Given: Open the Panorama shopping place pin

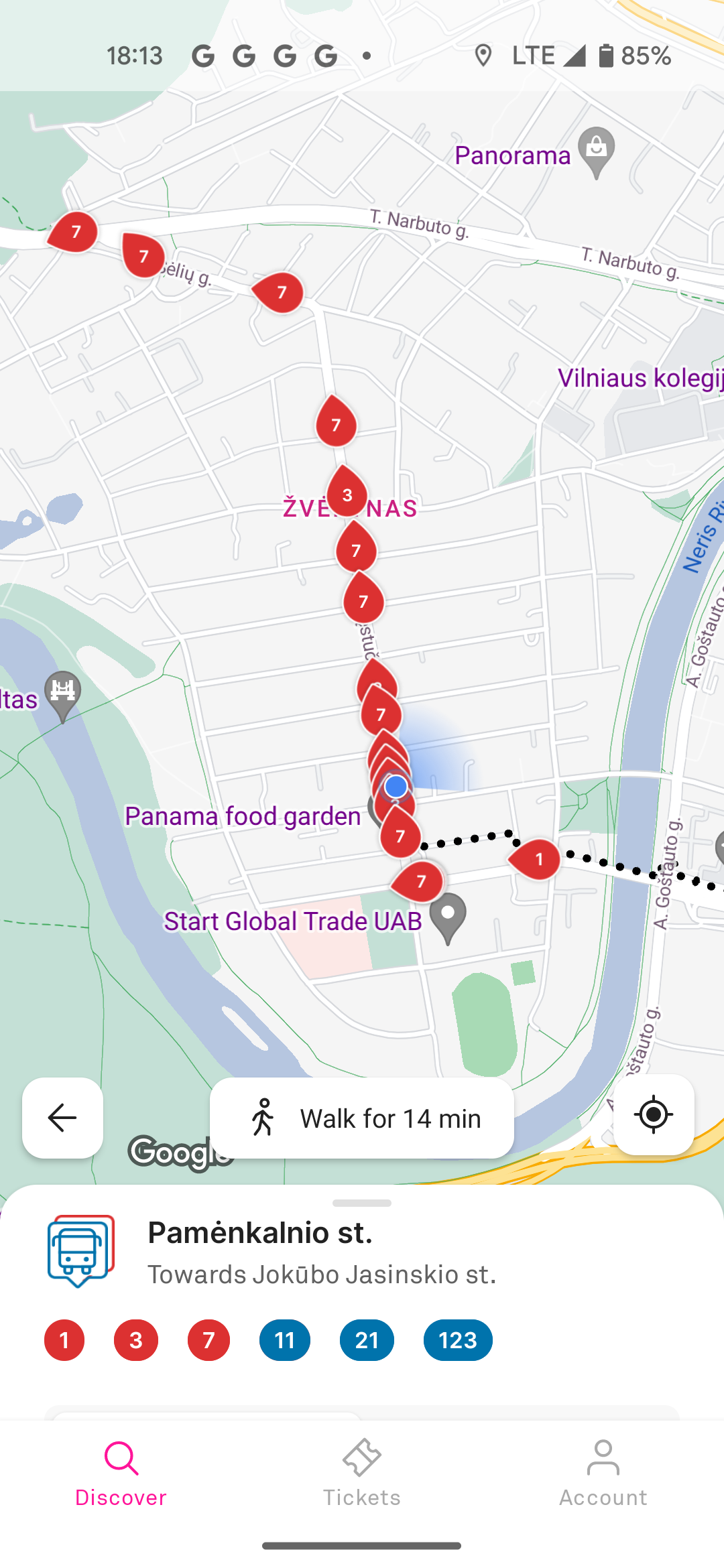Looking at the screenshot, I should (596, 150).
